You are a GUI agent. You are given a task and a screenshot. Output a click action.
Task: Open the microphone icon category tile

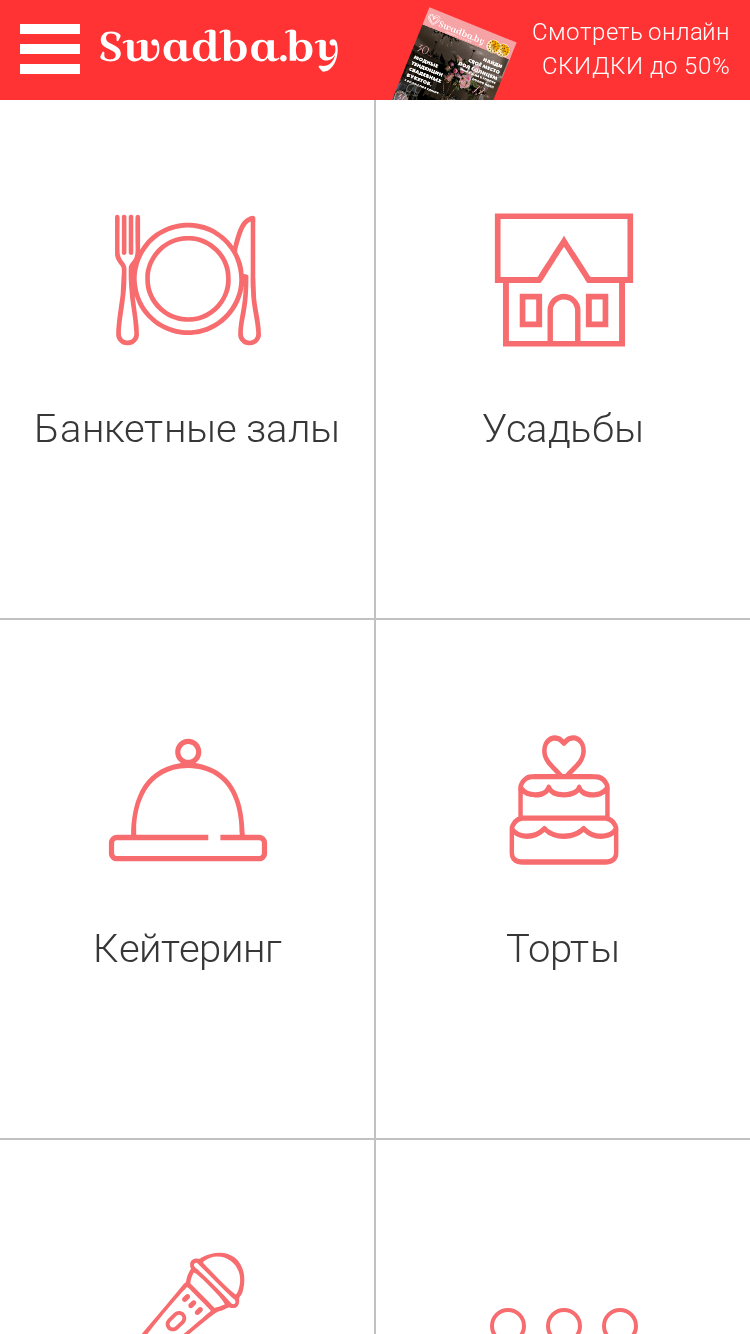pos(187,1237)
